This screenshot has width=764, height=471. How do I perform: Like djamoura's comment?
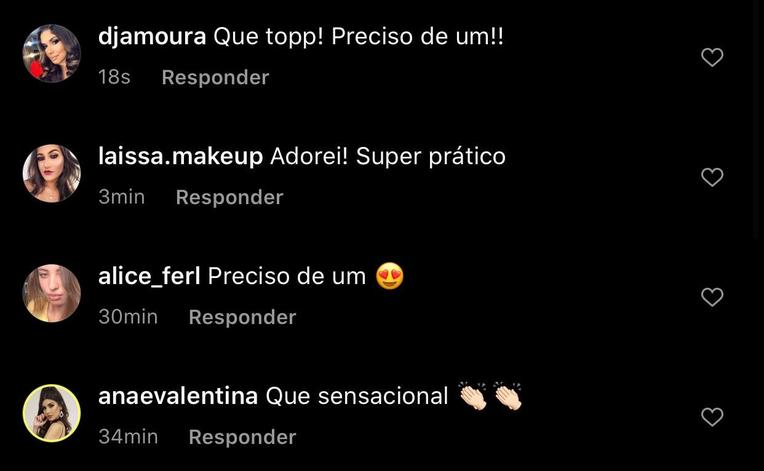click(712, 58)
